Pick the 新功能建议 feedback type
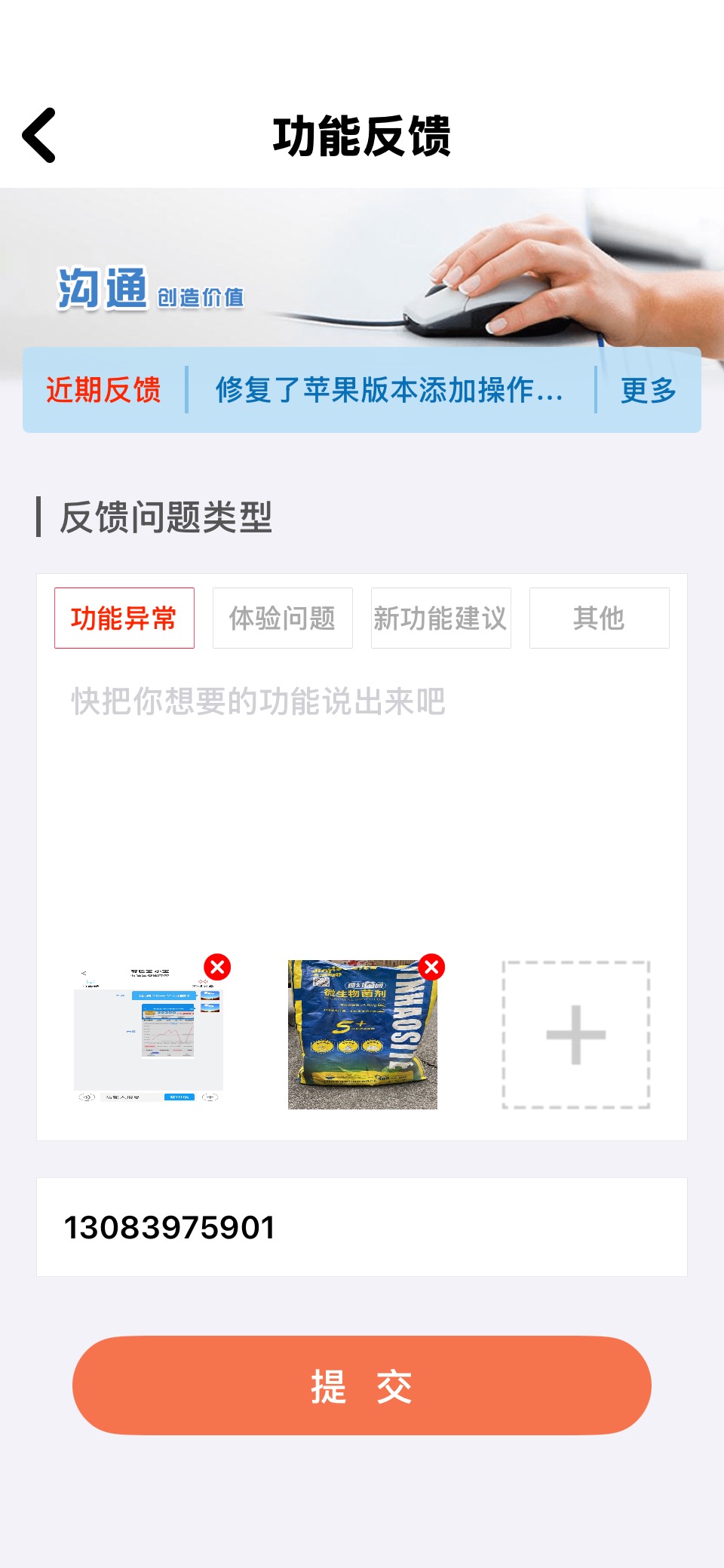 (441, 618)
